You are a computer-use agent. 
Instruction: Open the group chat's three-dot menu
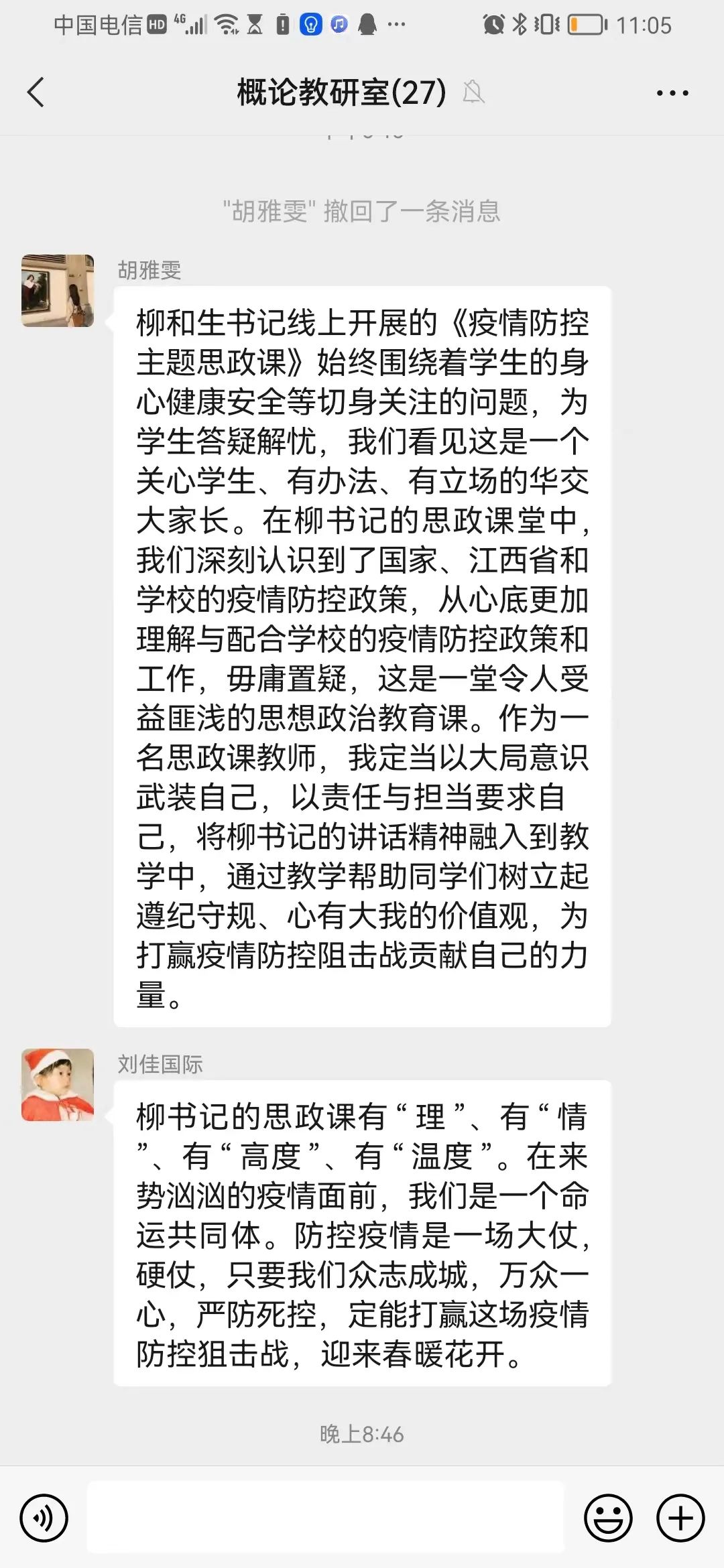point(672,93)
